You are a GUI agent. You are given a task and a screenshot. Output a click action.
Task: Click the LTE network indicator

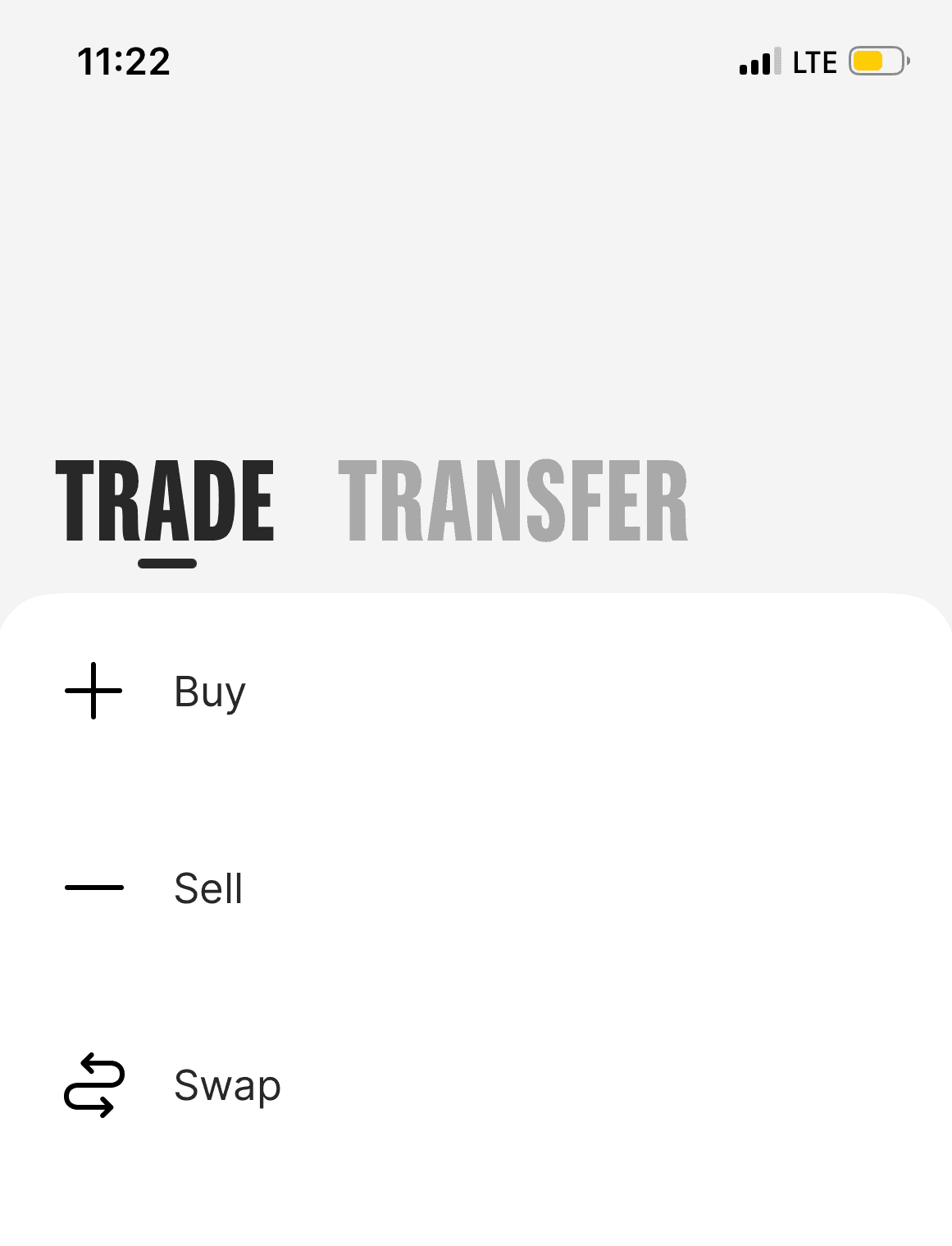813,61
